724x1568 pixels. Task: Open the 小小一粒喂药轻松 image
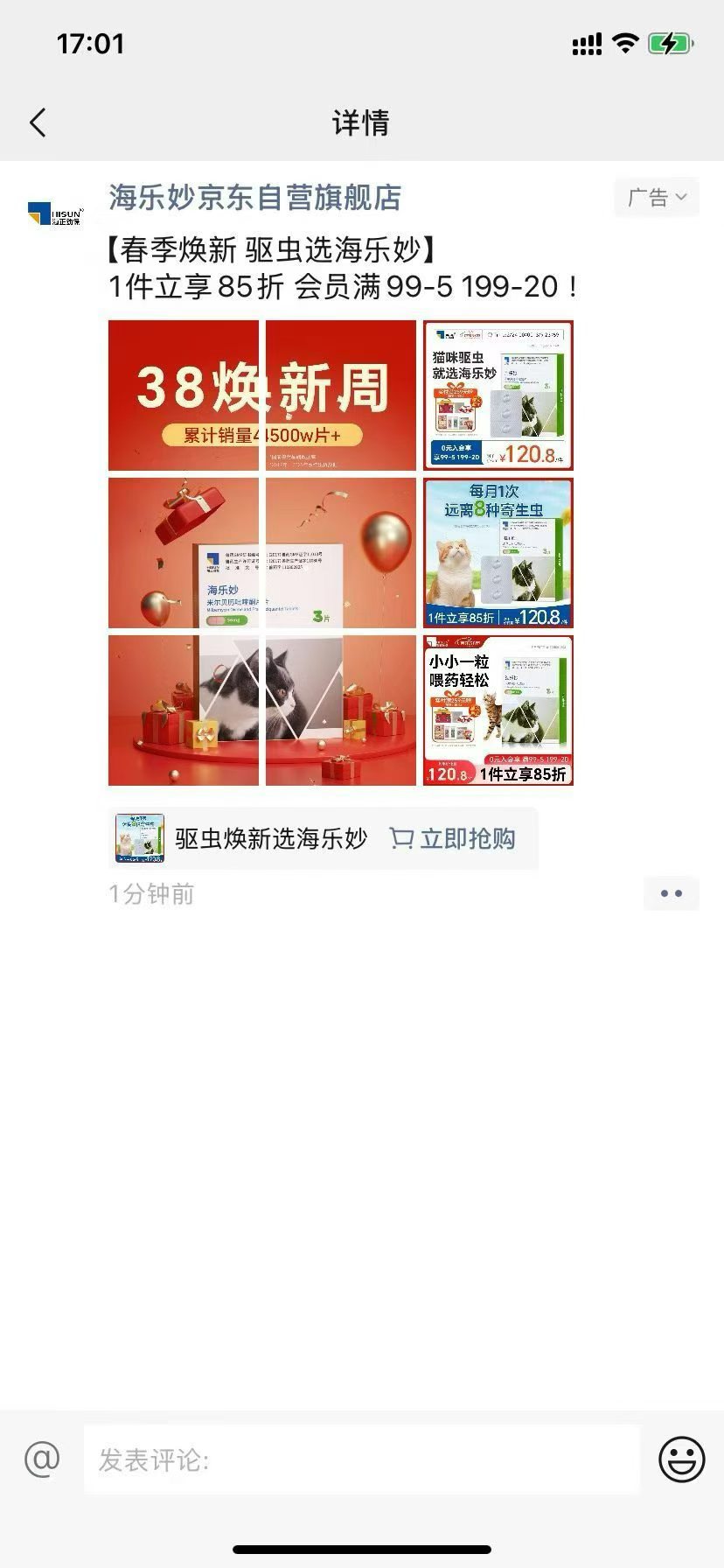[x=498, y=710]
